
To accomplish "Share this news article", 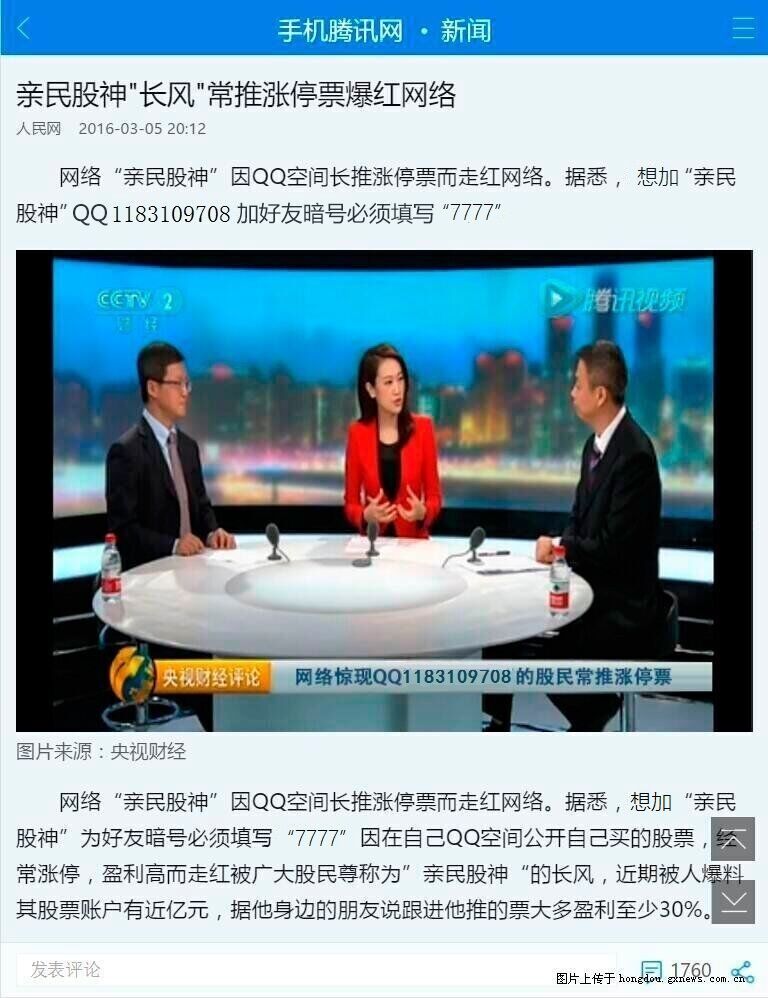I will pyautogui.click(x=742, y=970).
